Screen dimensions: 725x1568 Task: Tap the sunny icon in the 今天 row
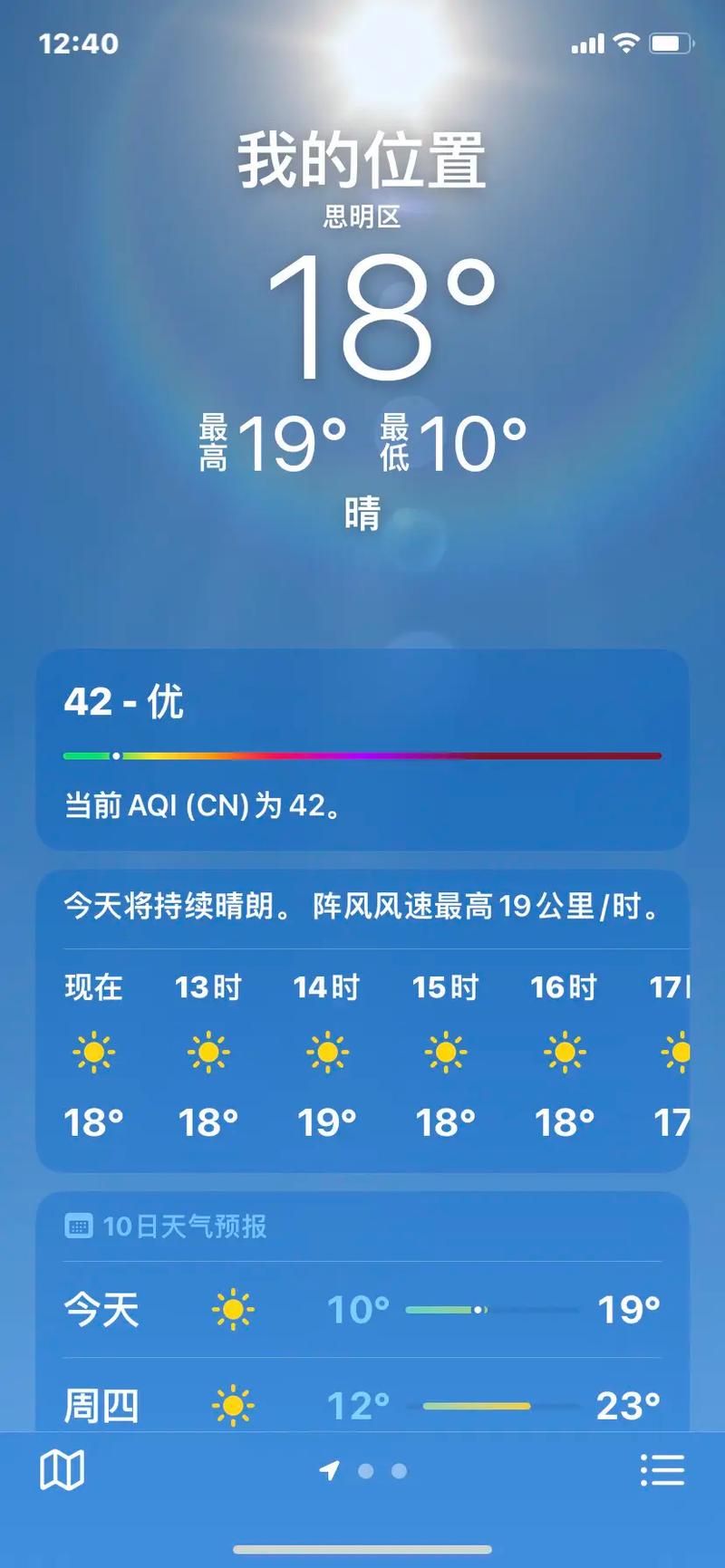click(x=235, y=1310)
